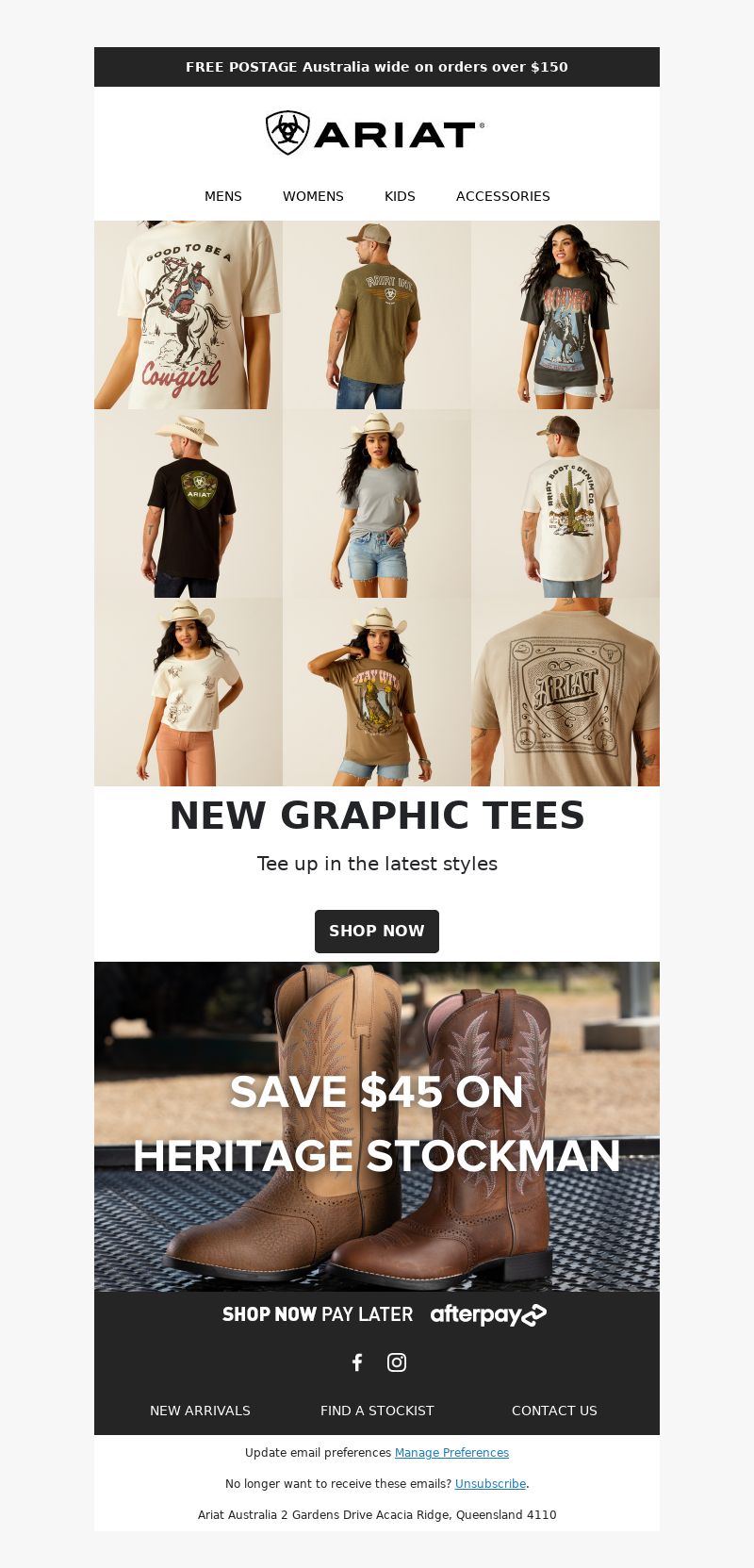This screenshot has width=754, height=1568.
Task: Select FIND A STOCKIST
Action: [x=377, y=1411]
